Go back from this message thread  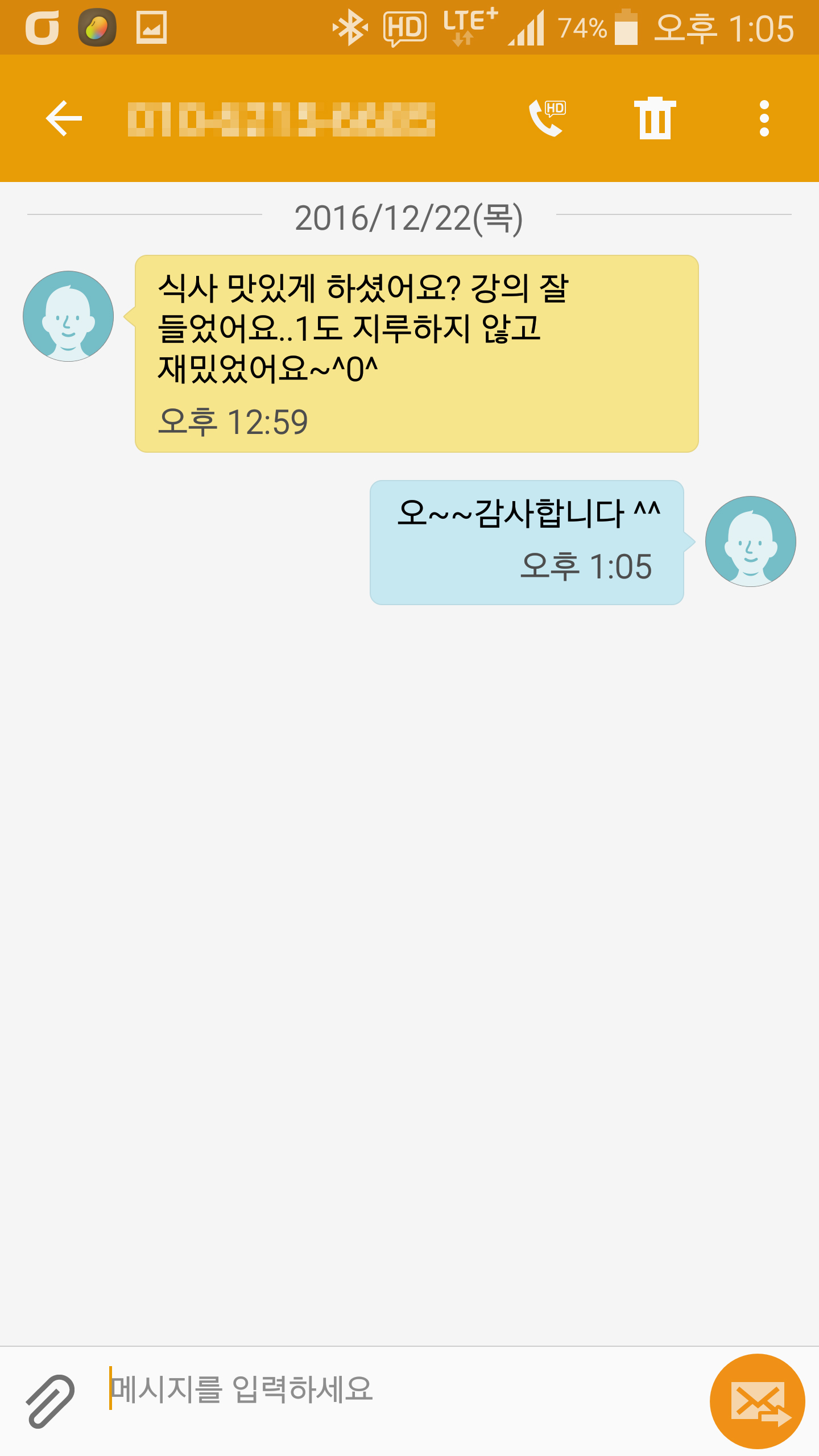click(x=64, y=118)
